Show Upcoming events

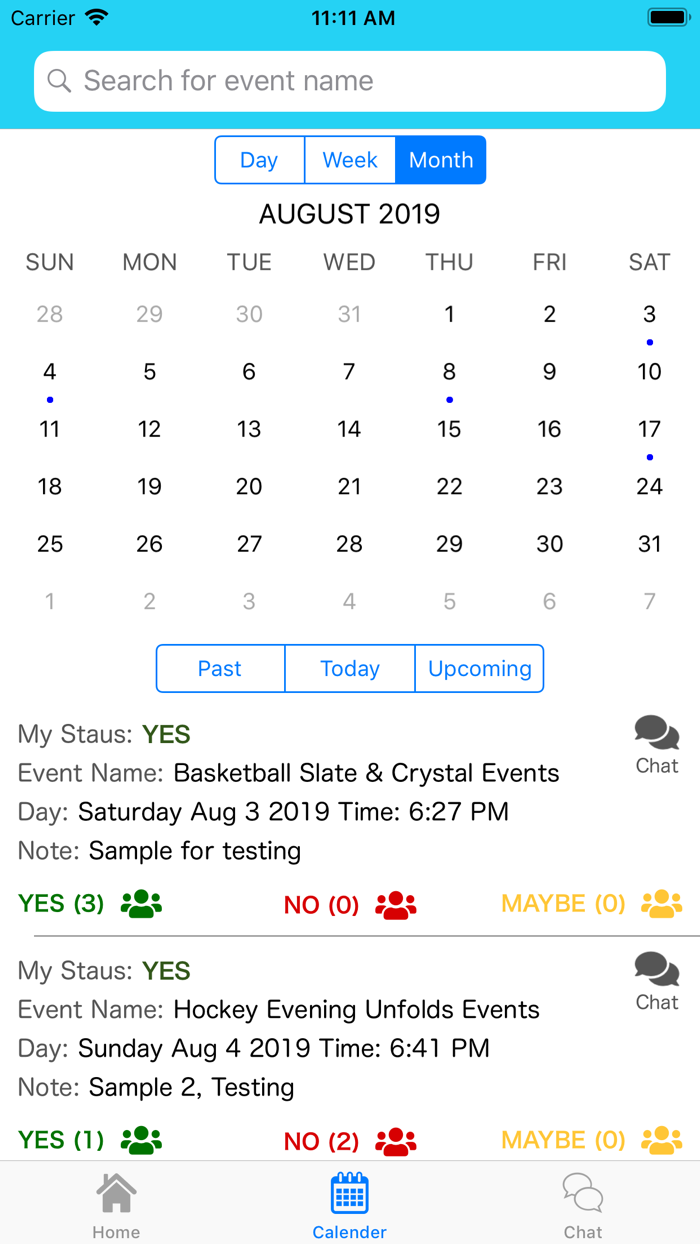(x=480, y=669)
